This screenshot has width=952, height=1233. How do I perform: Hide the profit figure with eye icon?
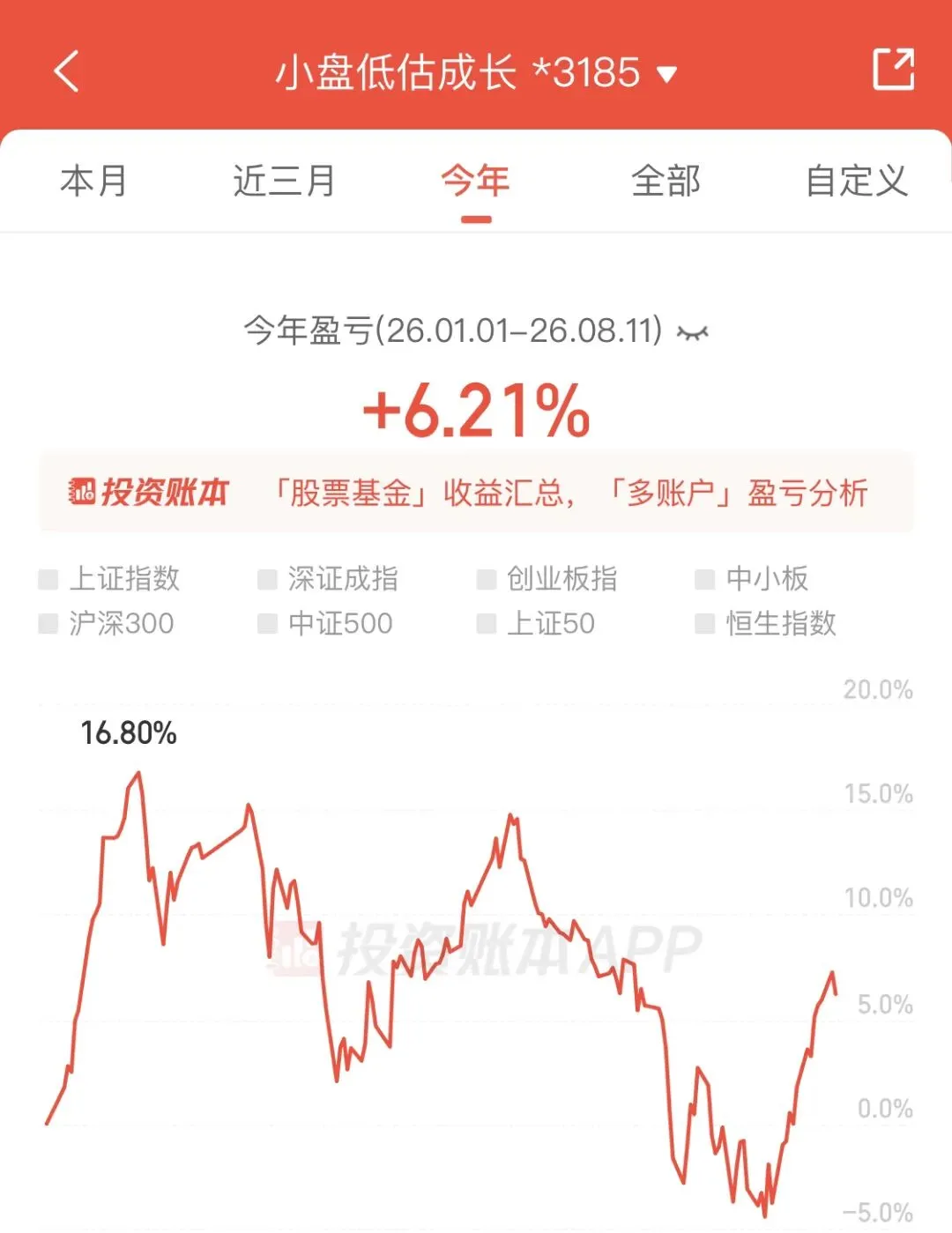tap(692, 332)
